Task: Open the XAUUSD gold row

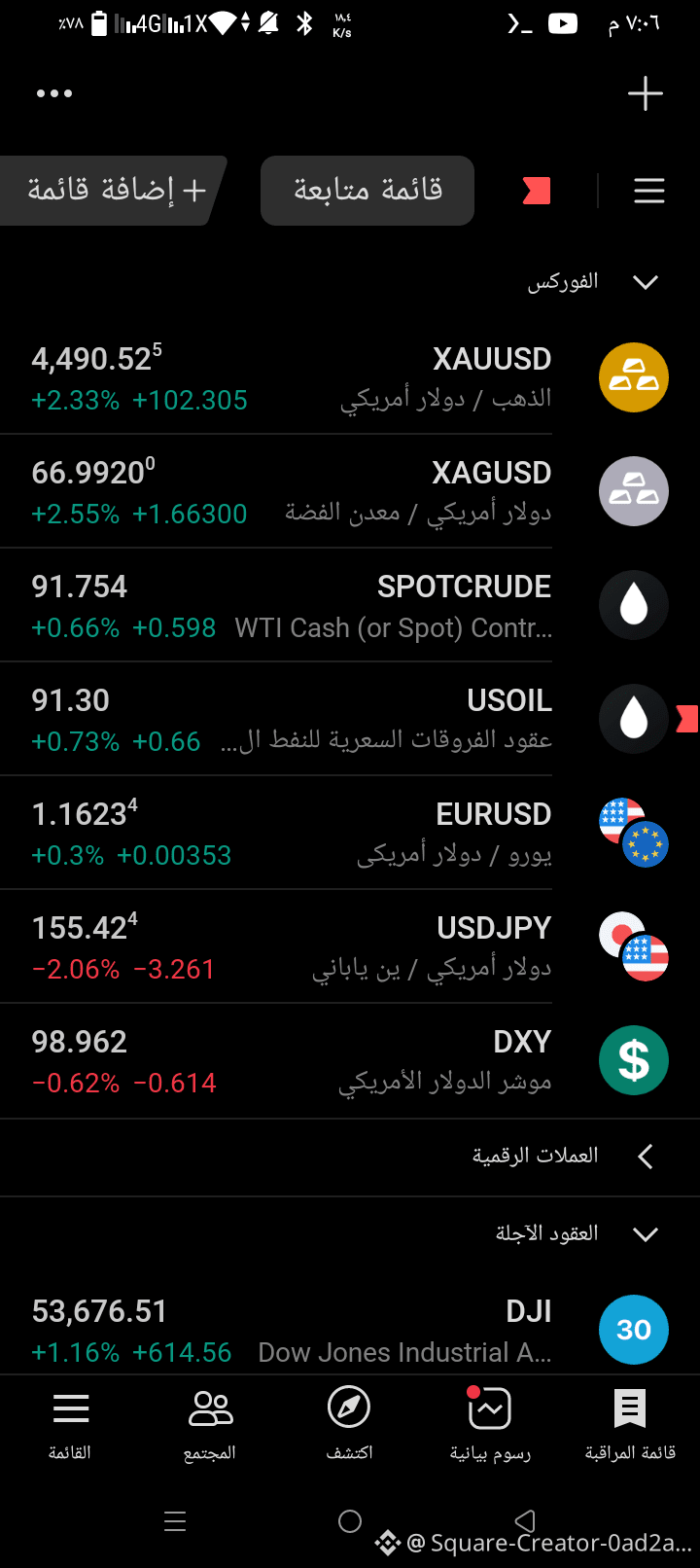Action: coord(350,377)
